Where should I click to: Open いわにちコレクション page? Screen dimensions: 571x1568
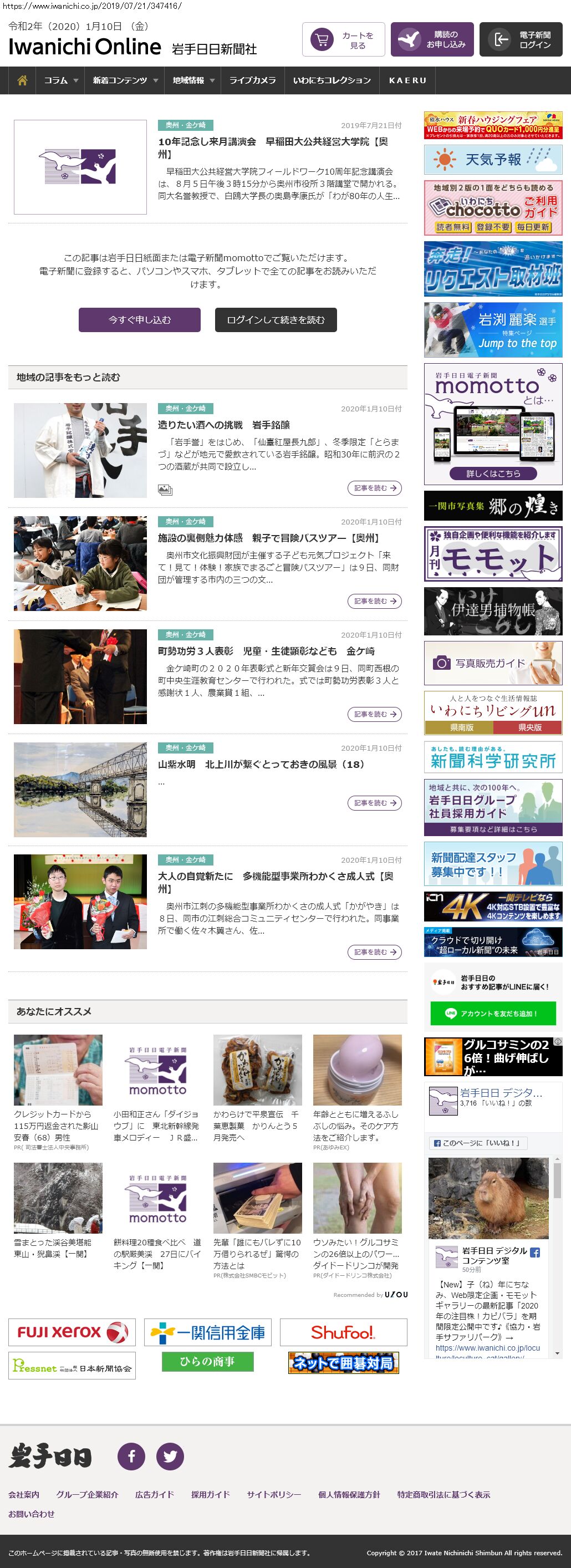tap(332, 80)
